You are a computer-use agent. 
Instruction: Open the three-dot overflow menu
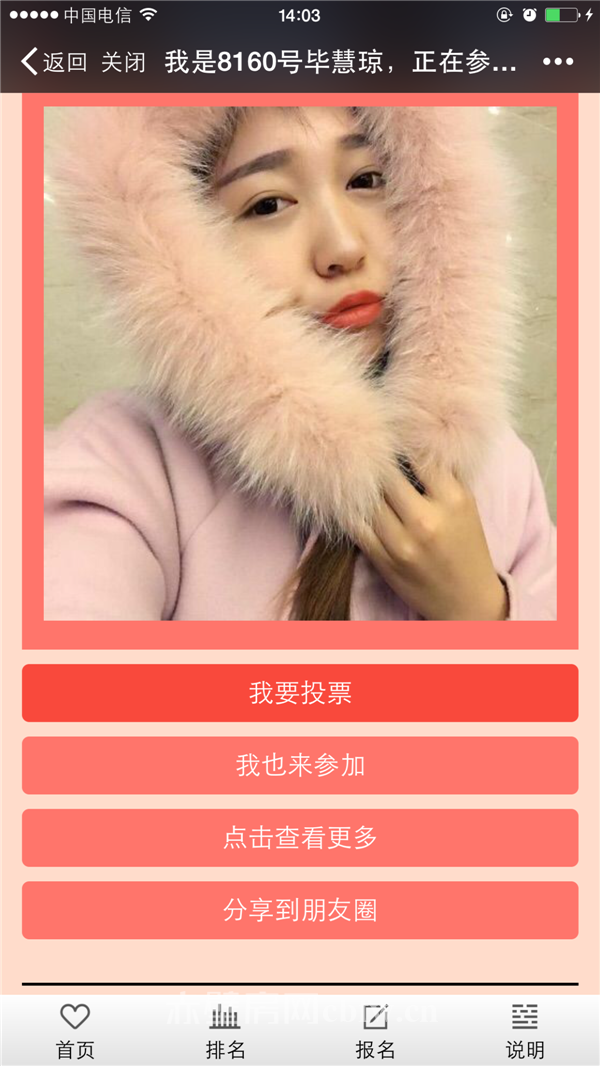pos(557,62)
